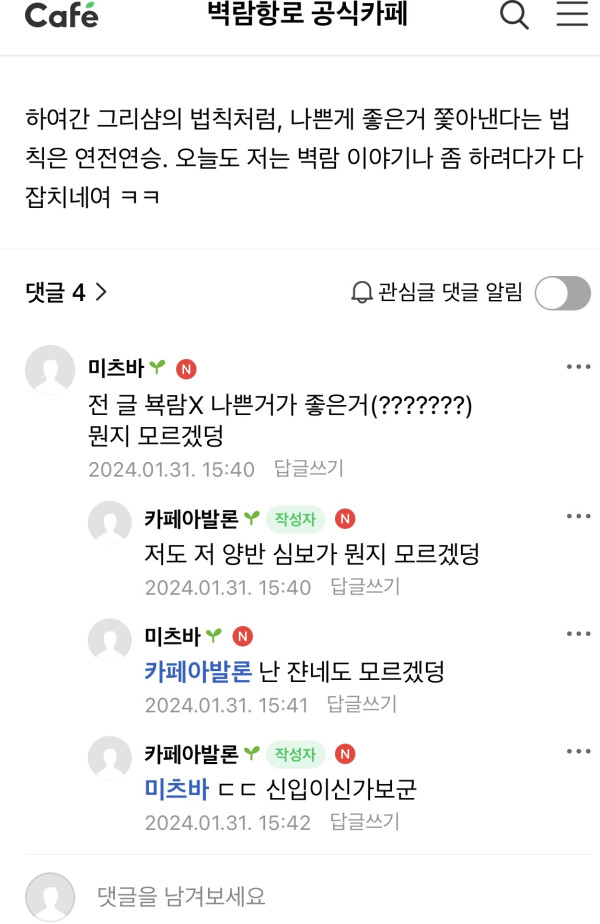Open the hamburger menu

click(572, 15)
